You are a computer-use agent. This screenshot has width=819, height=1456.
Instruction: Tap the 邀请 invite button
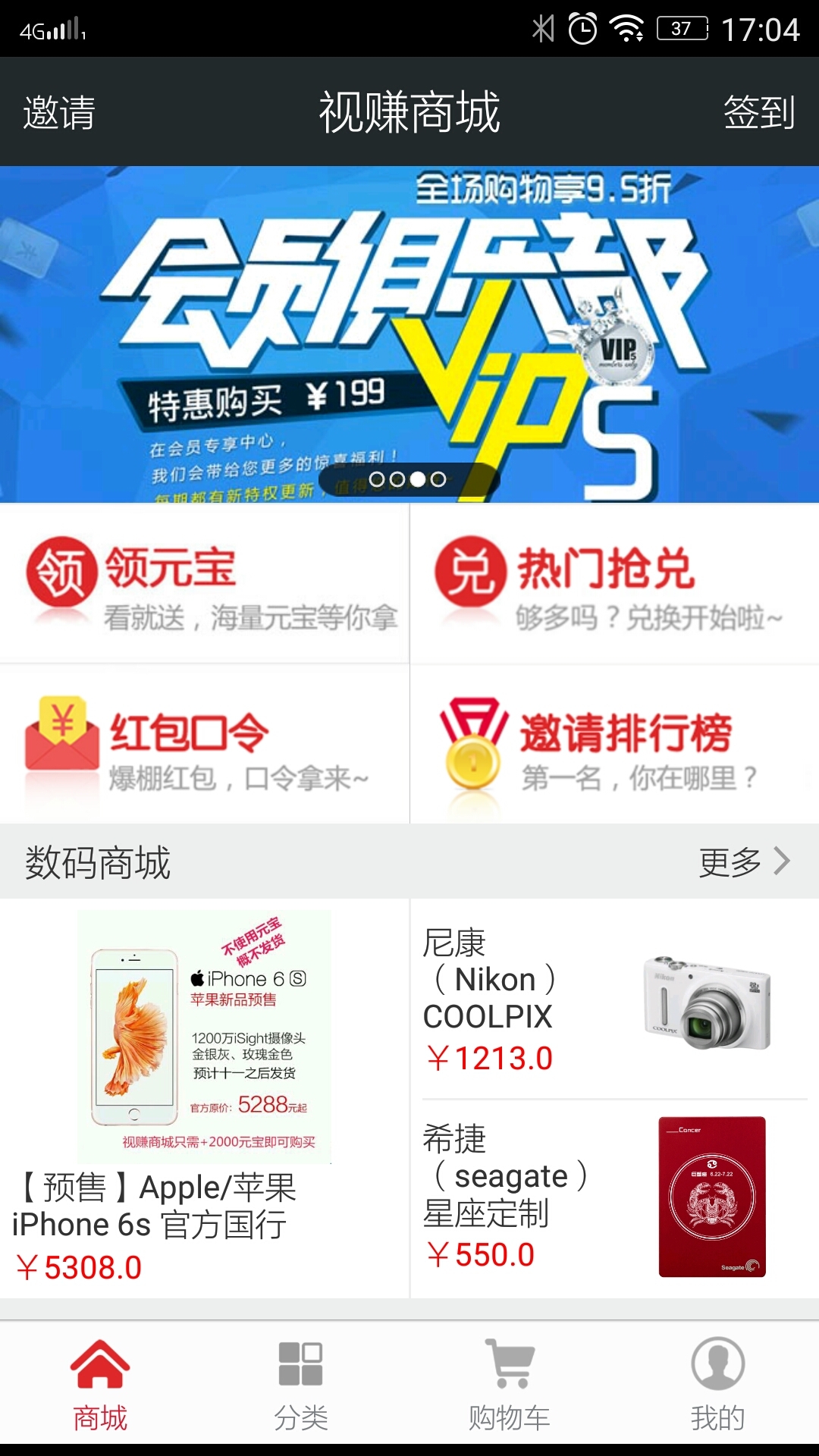[59, 112]
